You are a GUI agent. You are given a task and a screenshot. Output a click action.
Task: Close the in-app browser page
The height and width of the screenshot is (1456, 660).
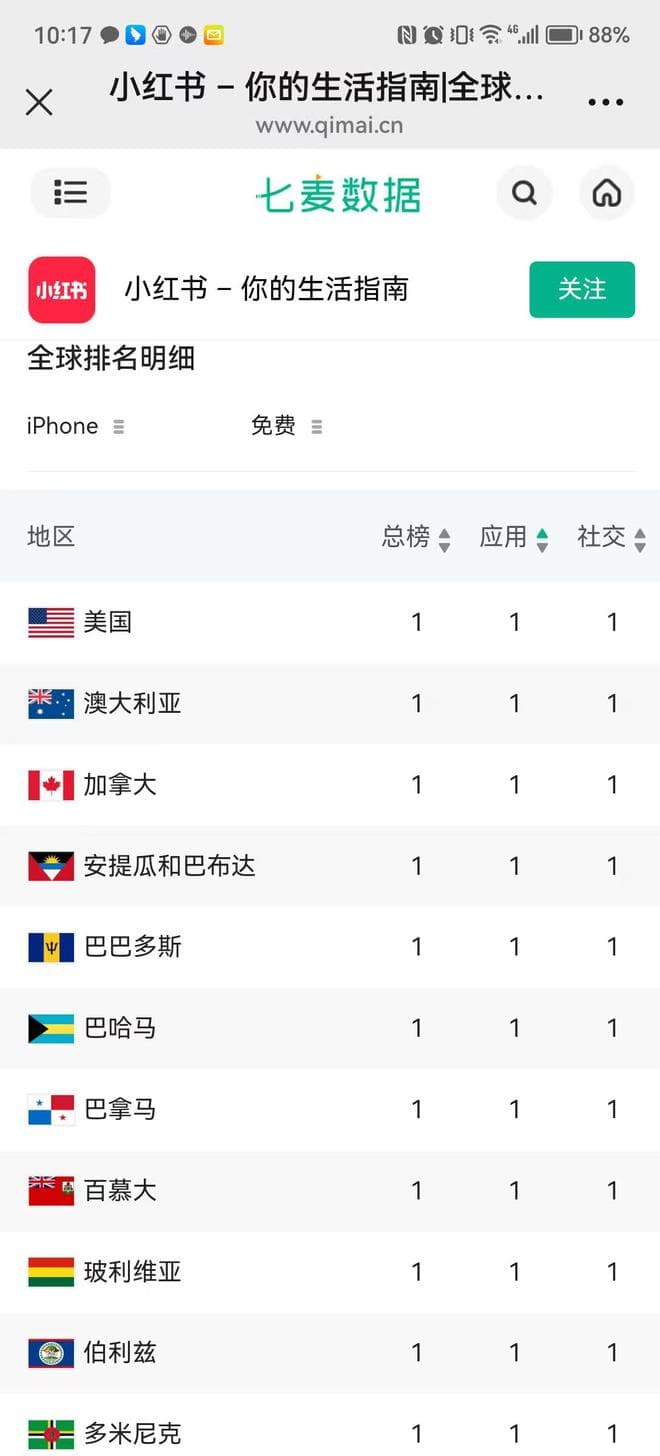click(x=39, y=102)
